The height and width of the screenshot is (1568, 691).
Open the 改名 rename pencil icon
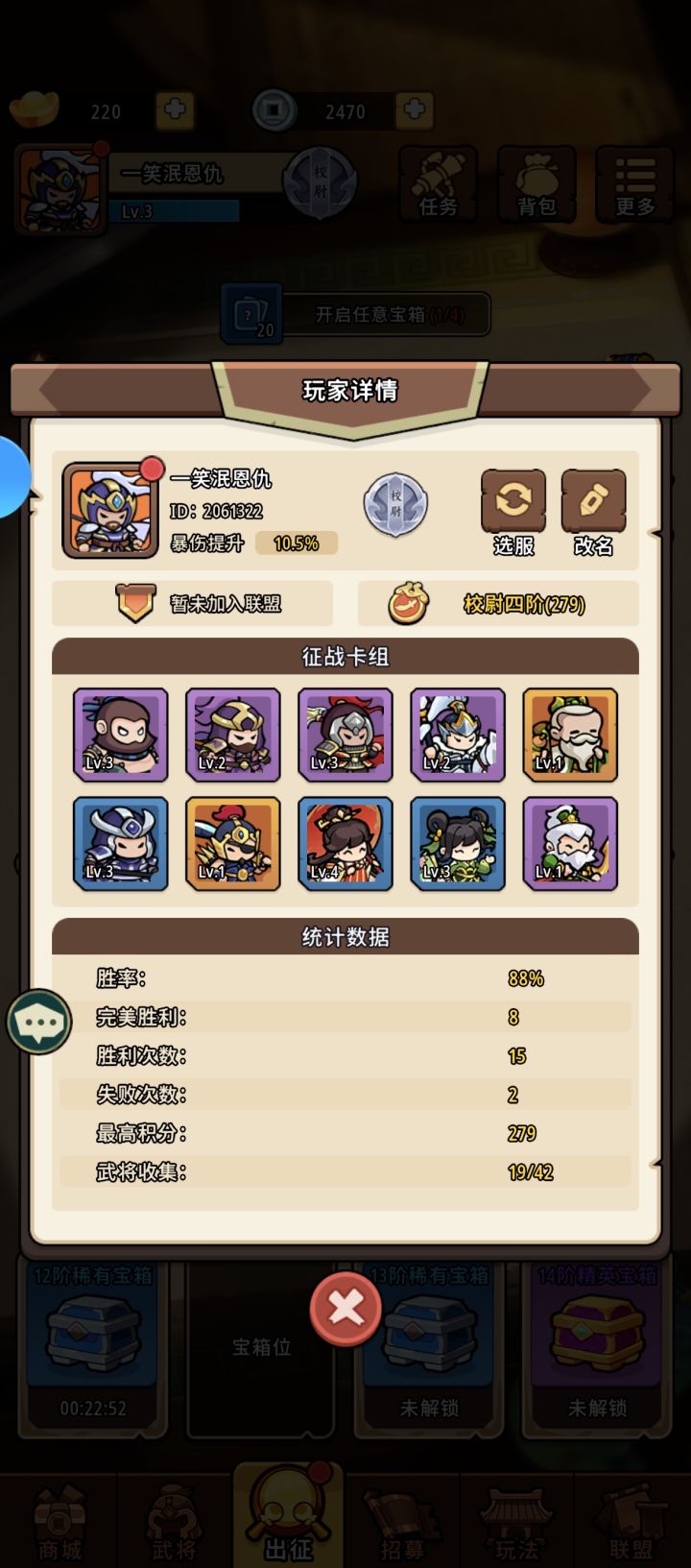click(592, 497)
